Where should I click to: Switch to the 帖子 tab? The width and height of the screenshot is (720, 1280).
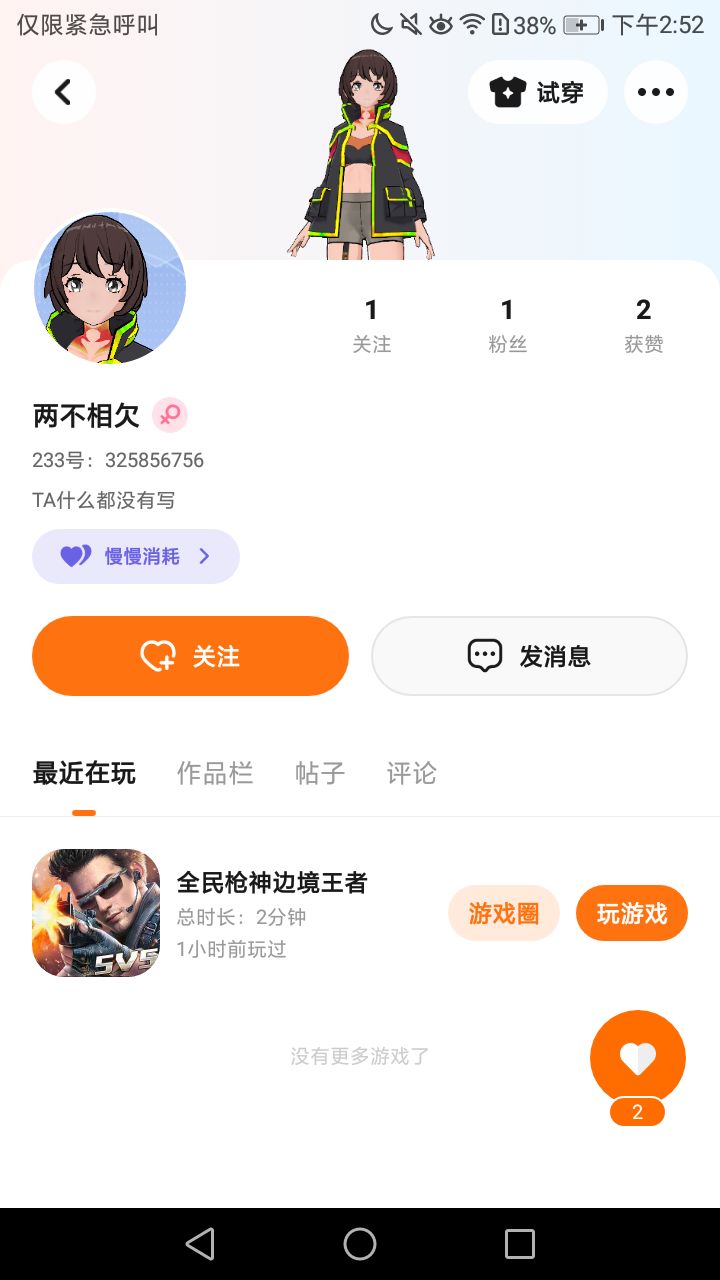click(x=320, y=773)
